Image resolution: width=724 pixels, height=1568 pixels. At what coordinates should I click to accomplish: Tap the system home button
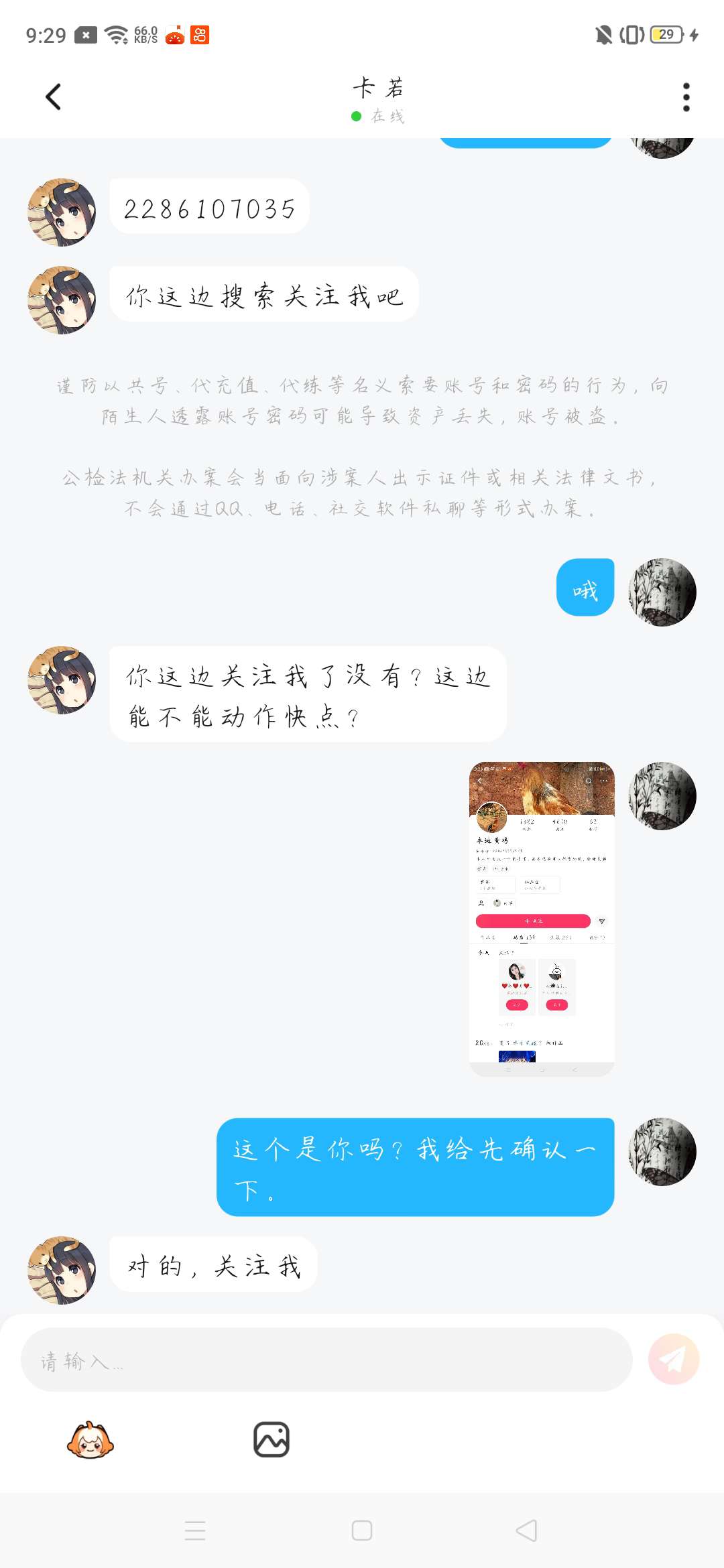(x=362, y=1530)
